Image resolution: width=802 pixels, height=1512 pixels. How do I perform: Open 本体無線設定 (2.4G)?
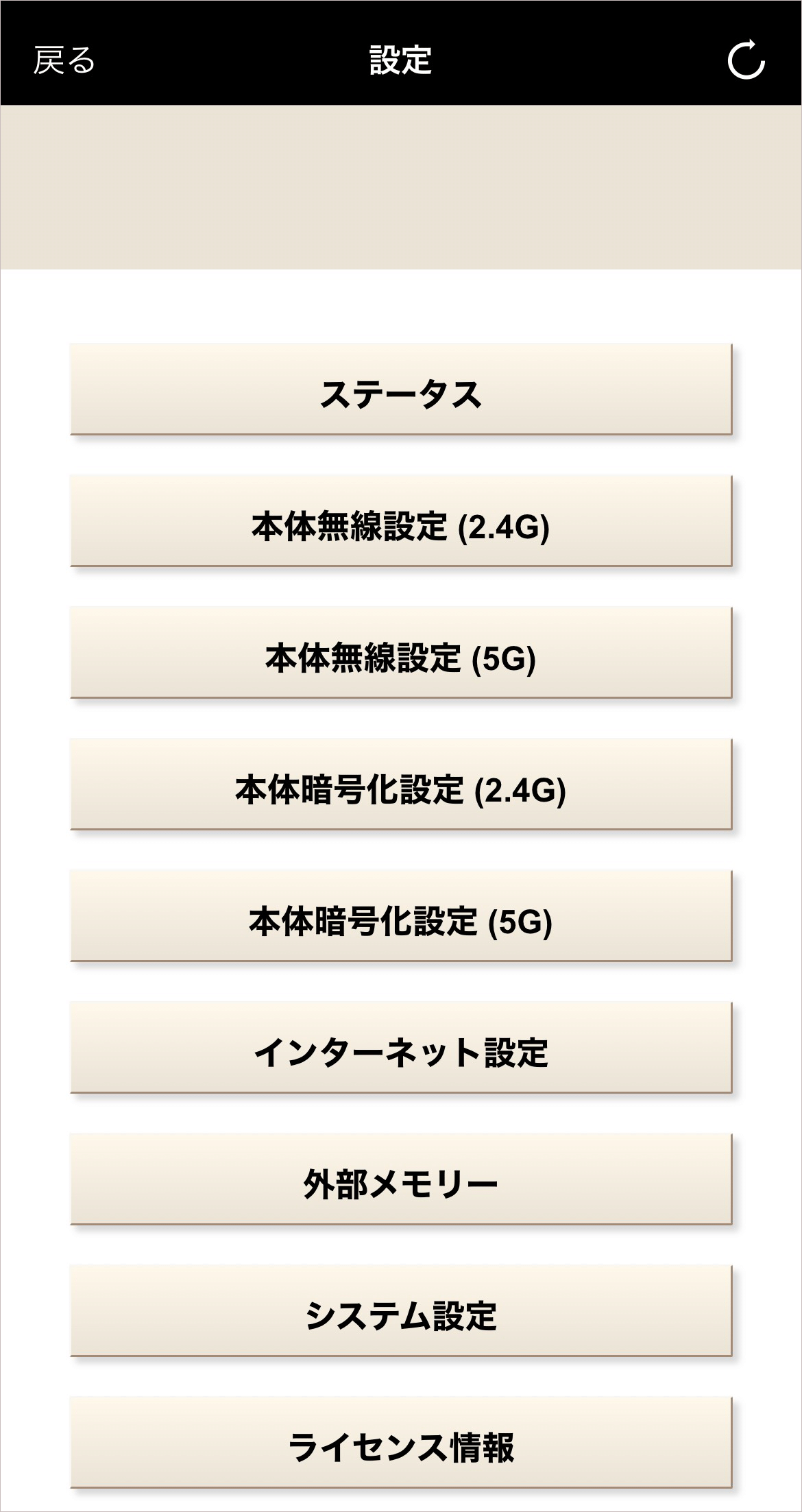point(401,520)
